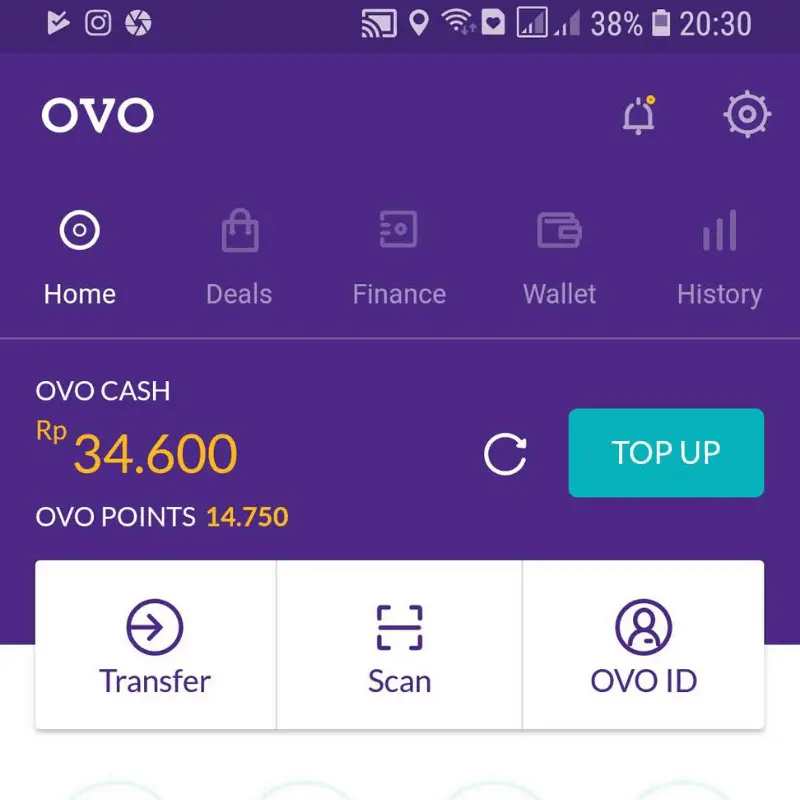Open the Scan option
The width and height of the screenshot is (800, 800).
(399, 646)
